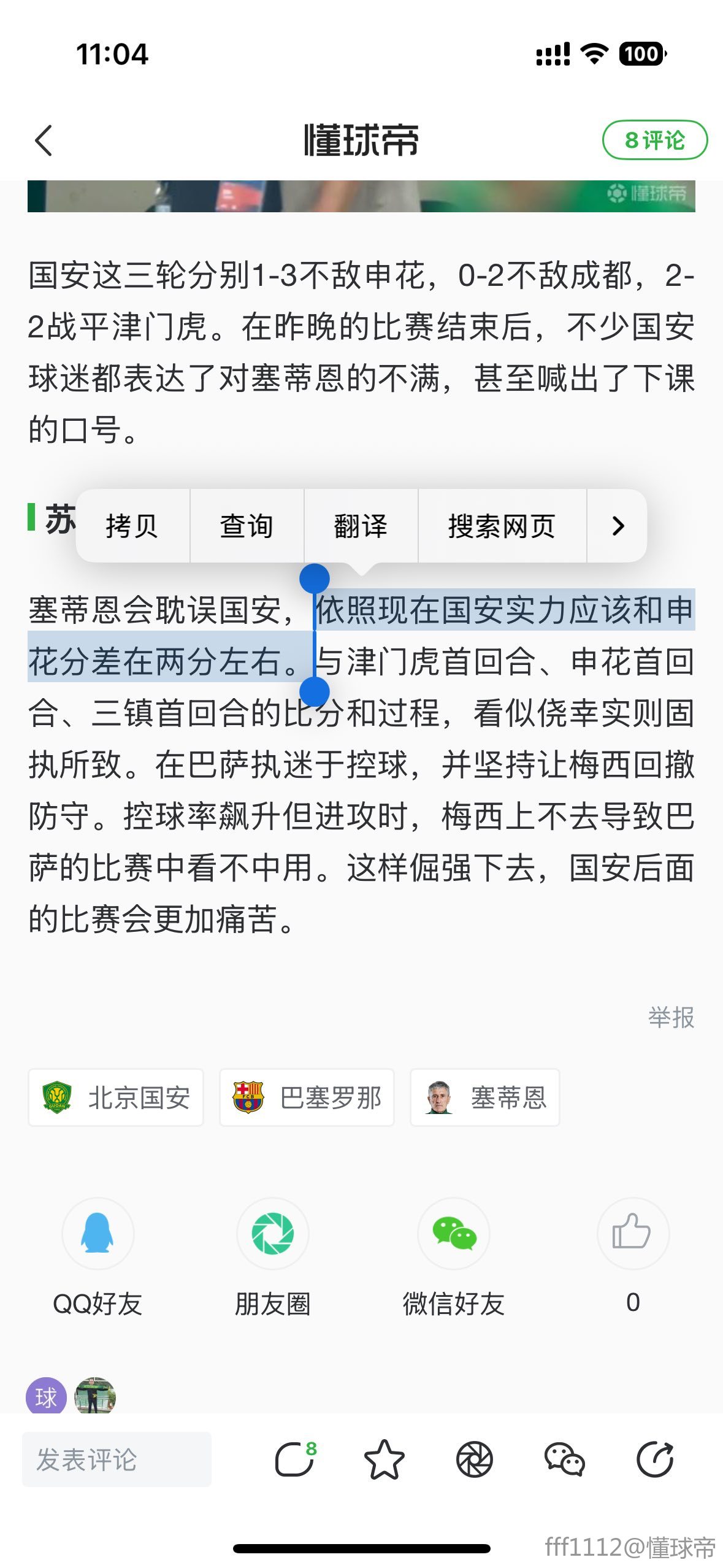Open the 巴塞罗那 team tag
This screenshot has width=723, height=1568.
(307, 1097)
